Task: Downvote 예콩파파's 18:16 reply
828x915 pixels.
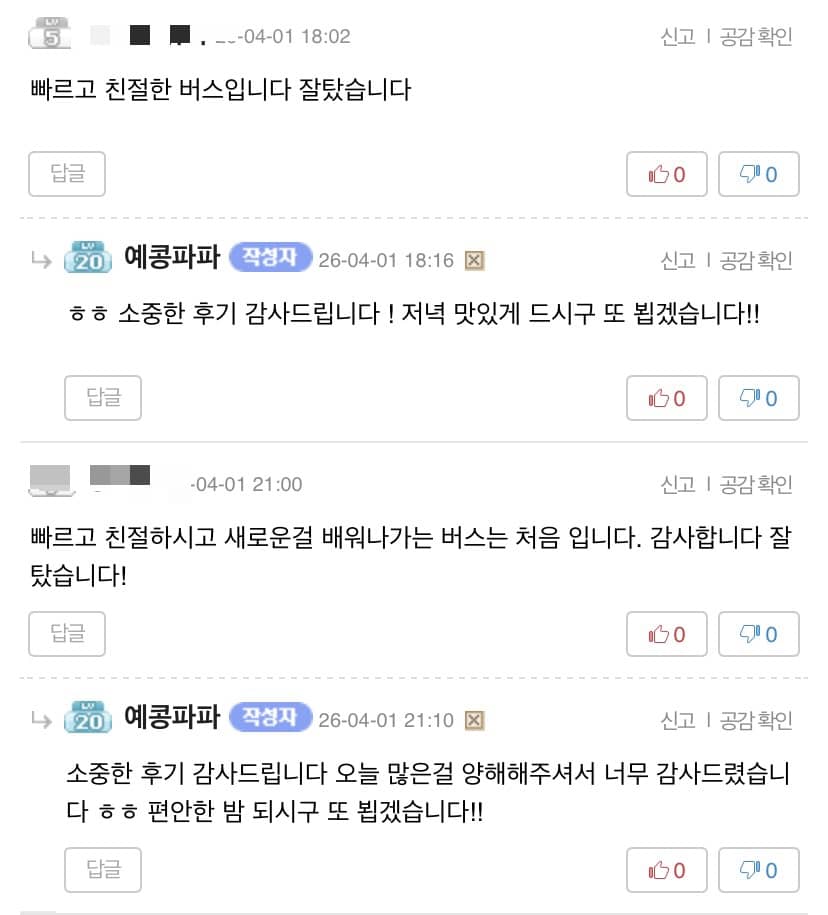Action: [758, 399]
